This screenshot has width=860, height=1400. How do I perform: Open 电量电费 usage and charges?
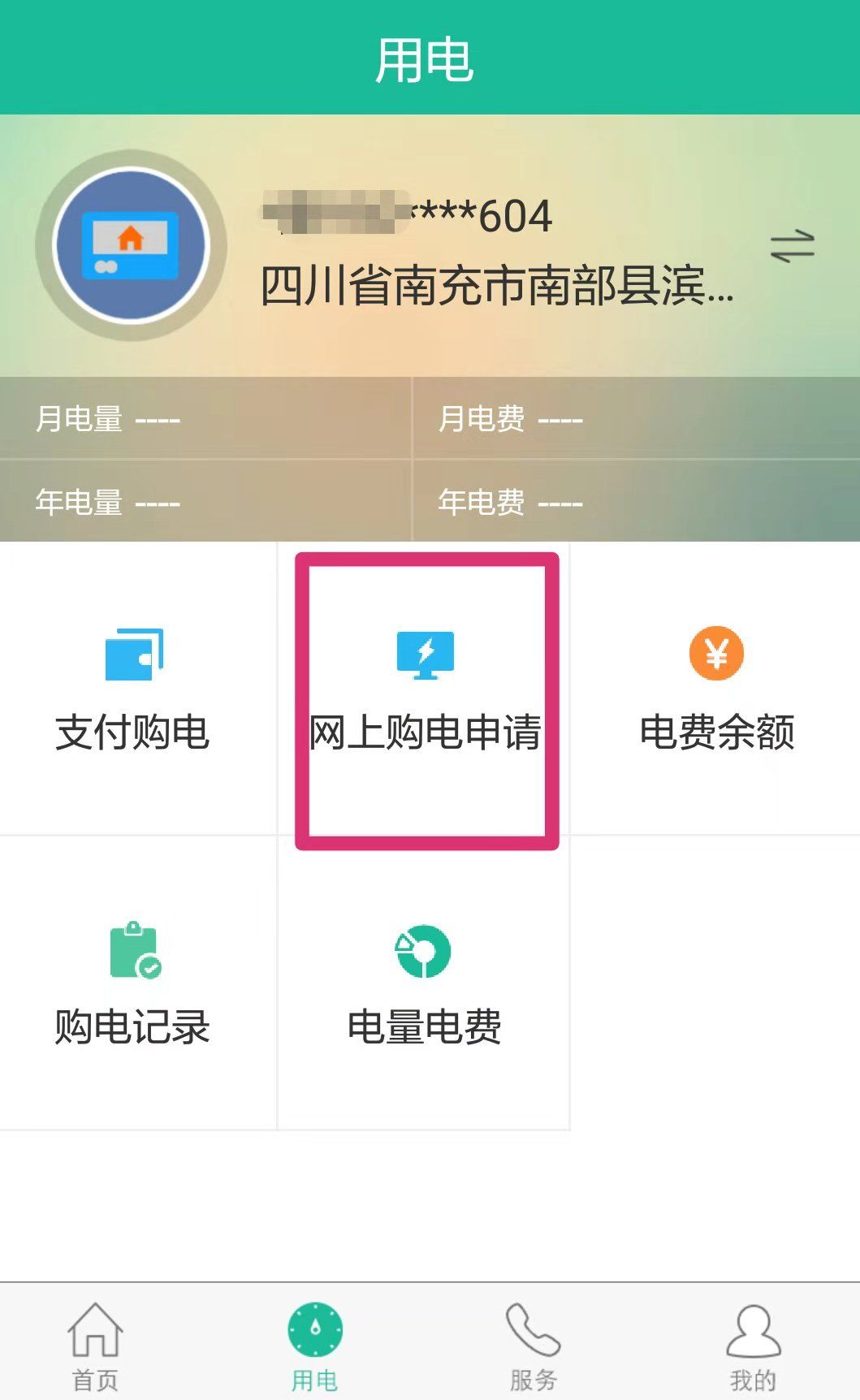coord(424,983)
